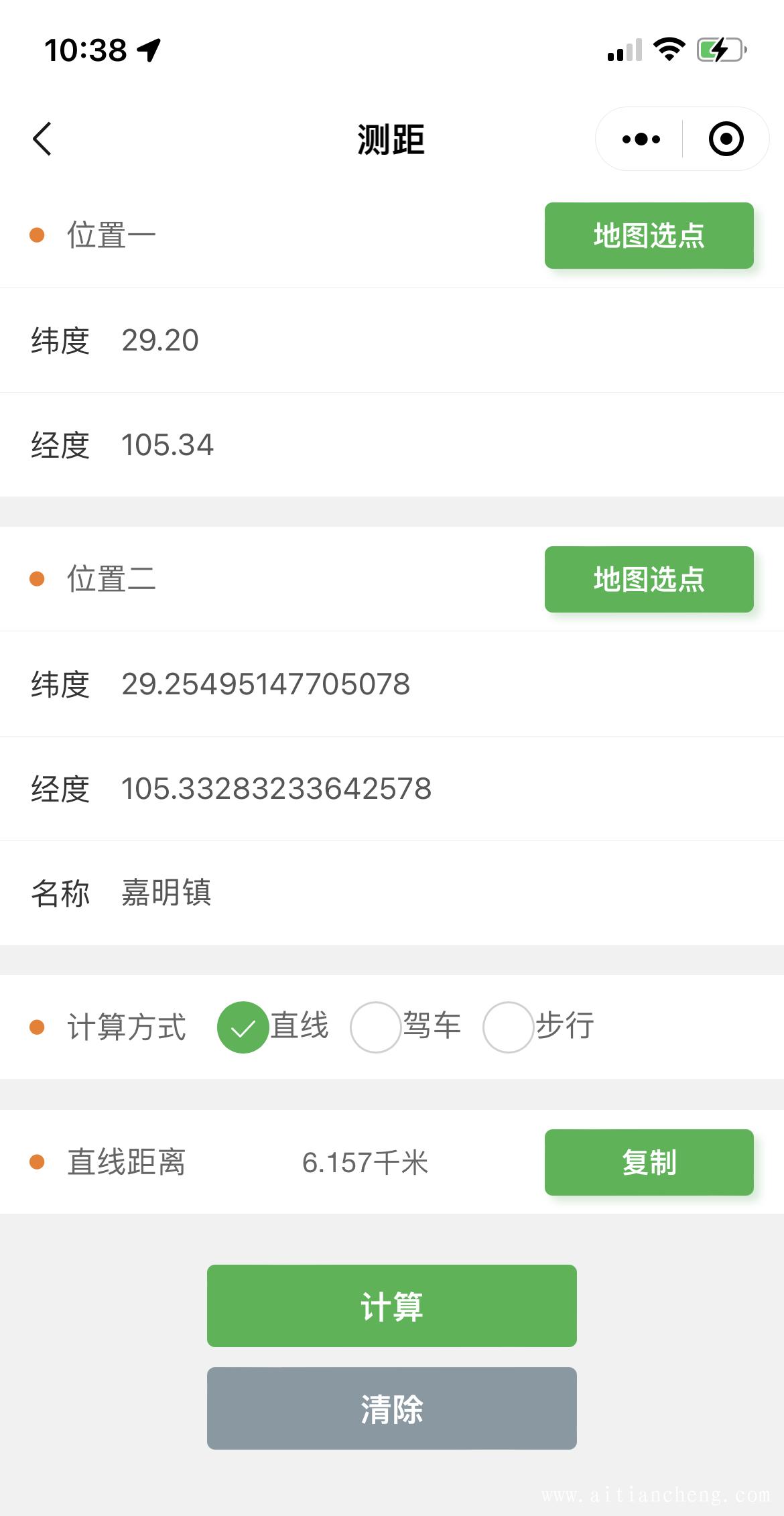Tap 地图选点 for 位置二
Image resolution: width=784 pixels, height=1516 pixels.
[x=649, y=579]
